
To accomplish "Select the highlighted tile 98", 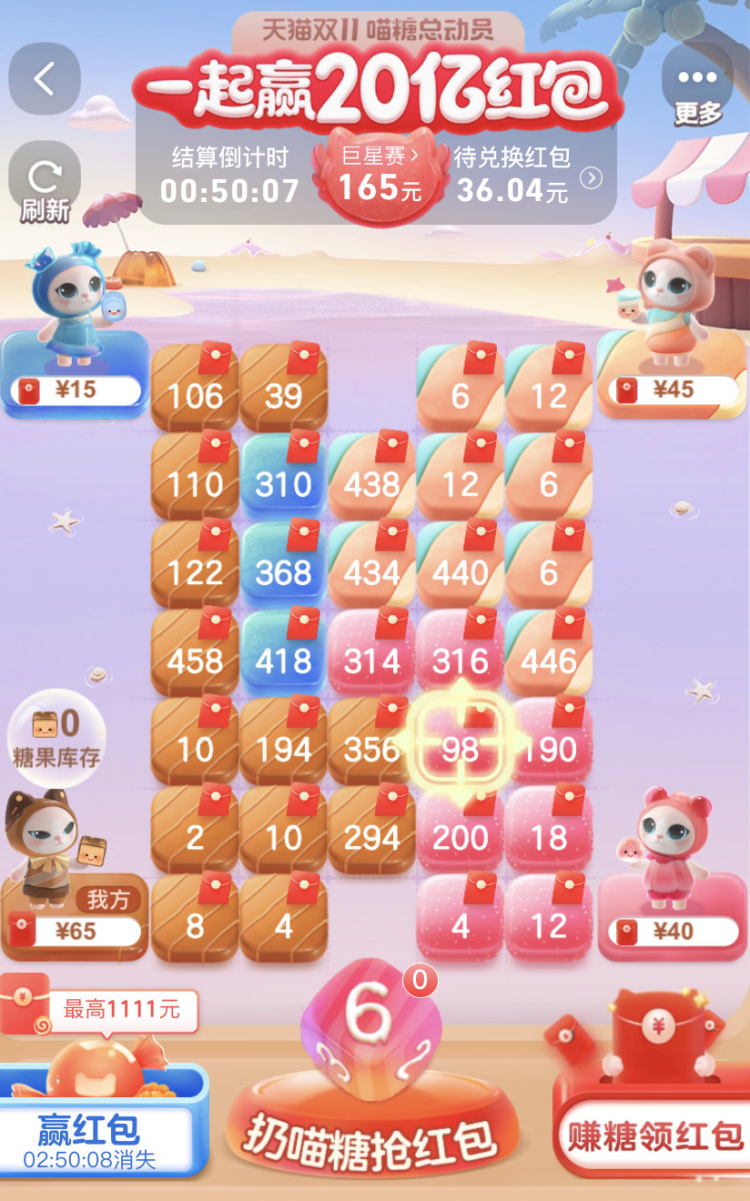I will 460,746.
